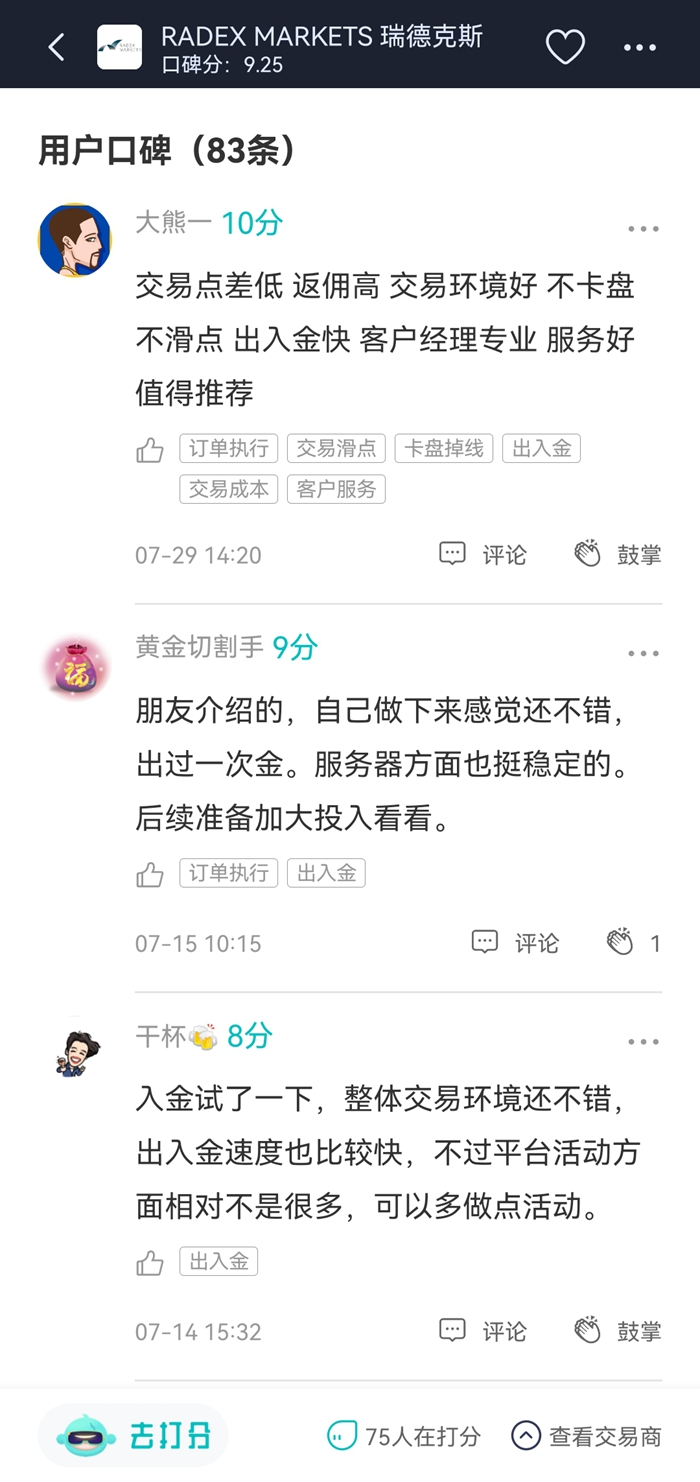Image resolution: width=700 pixels, height=1482 pixels.
Task: Comment on 黄金切割手's review
Action: [x=514, y=942]
